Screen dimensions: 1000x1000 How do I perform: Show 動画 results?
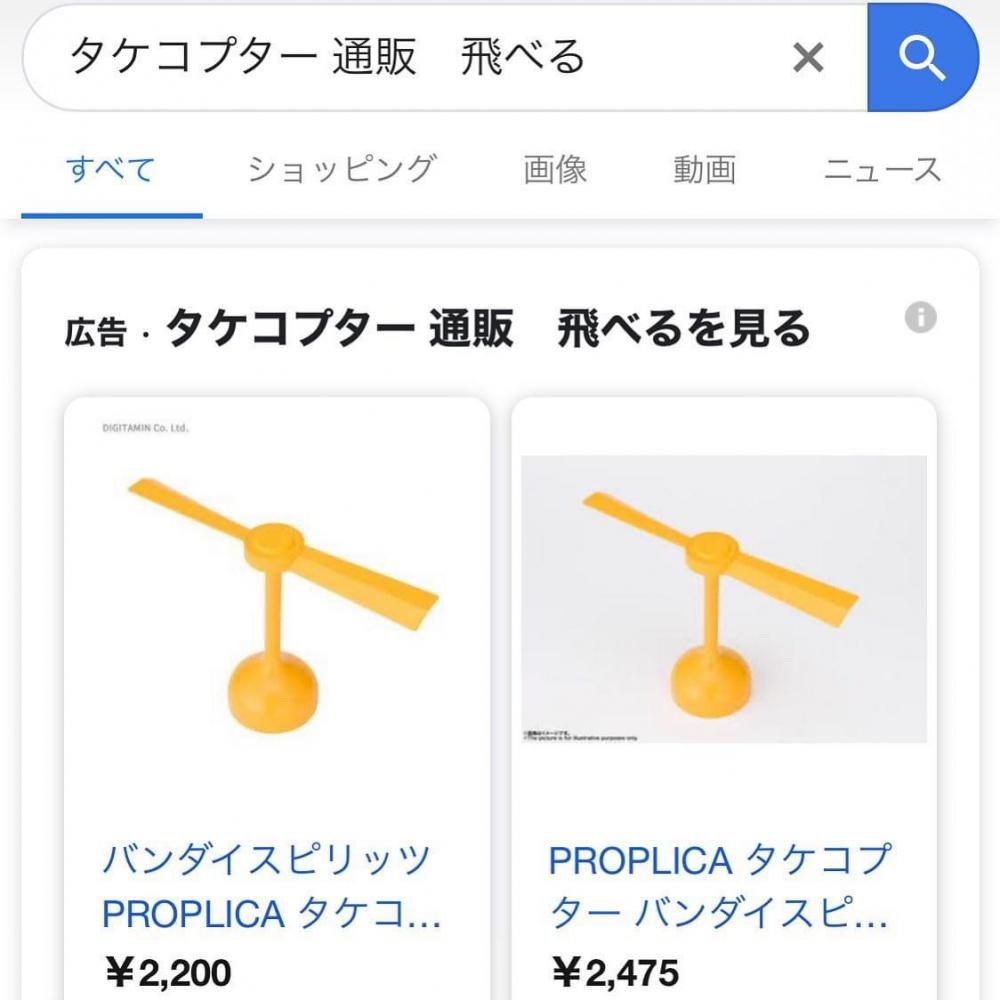[x=705, y=169]
